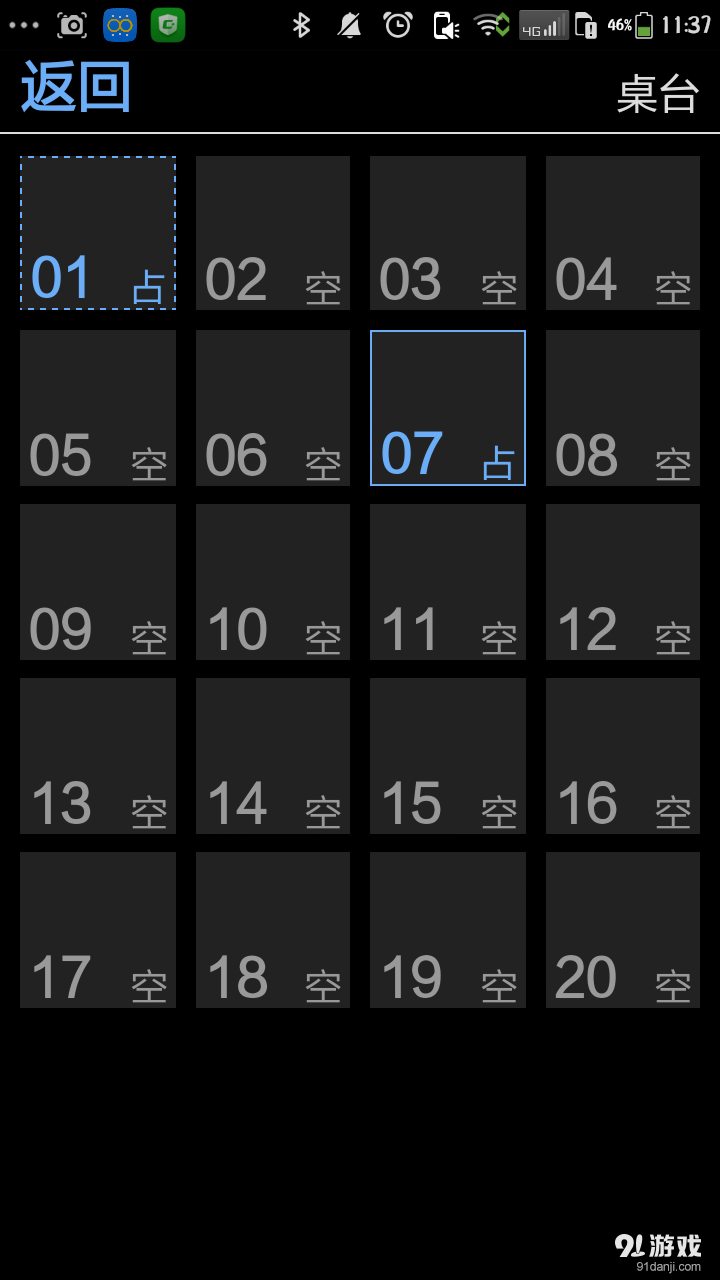The image size is (720, 1280).
Task: Open table 10
Action: pos(273,582)
